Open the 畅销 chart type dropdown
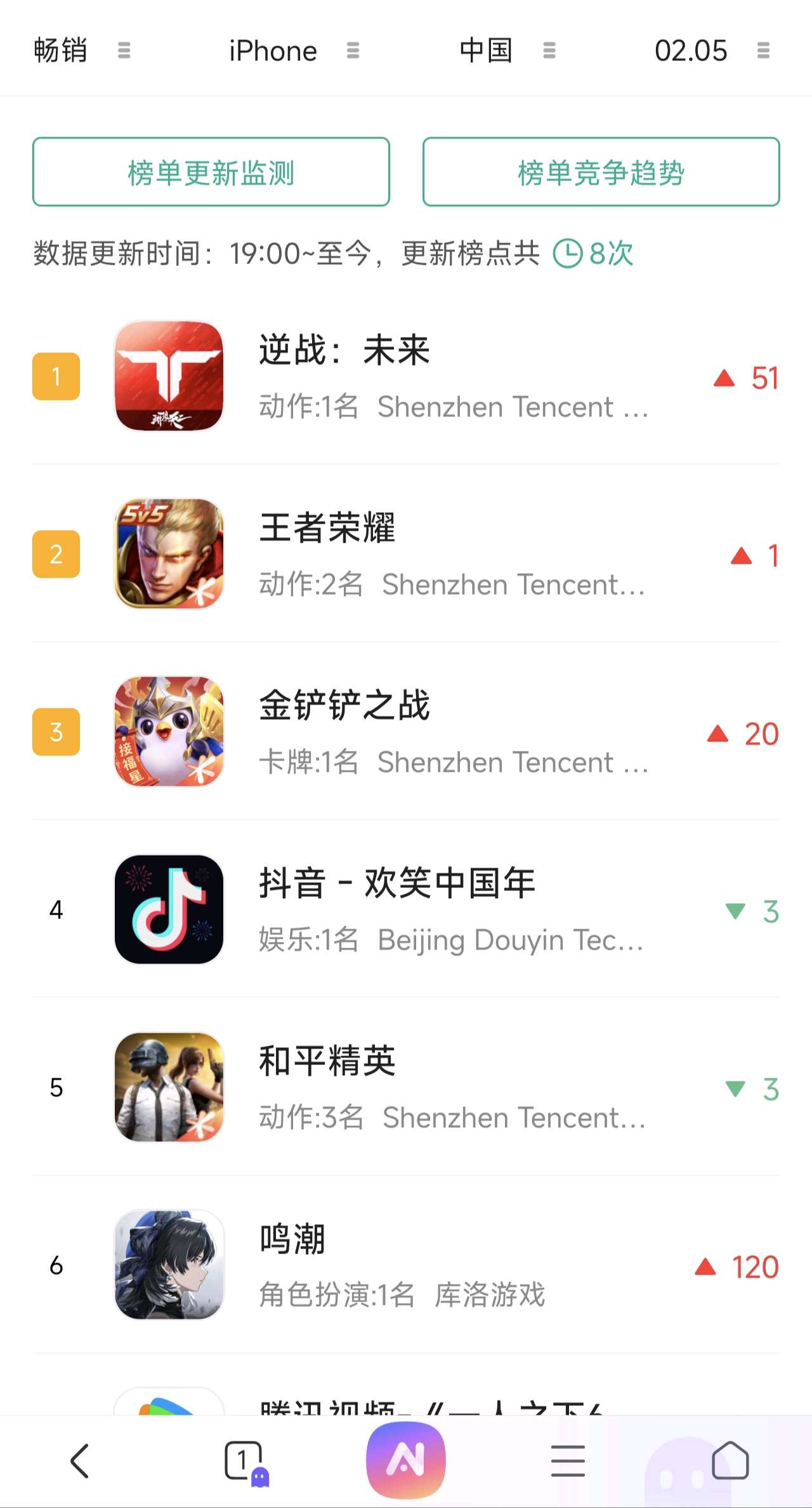The width and height of the screenshot is (812, 1508). (x=81, y=51)
